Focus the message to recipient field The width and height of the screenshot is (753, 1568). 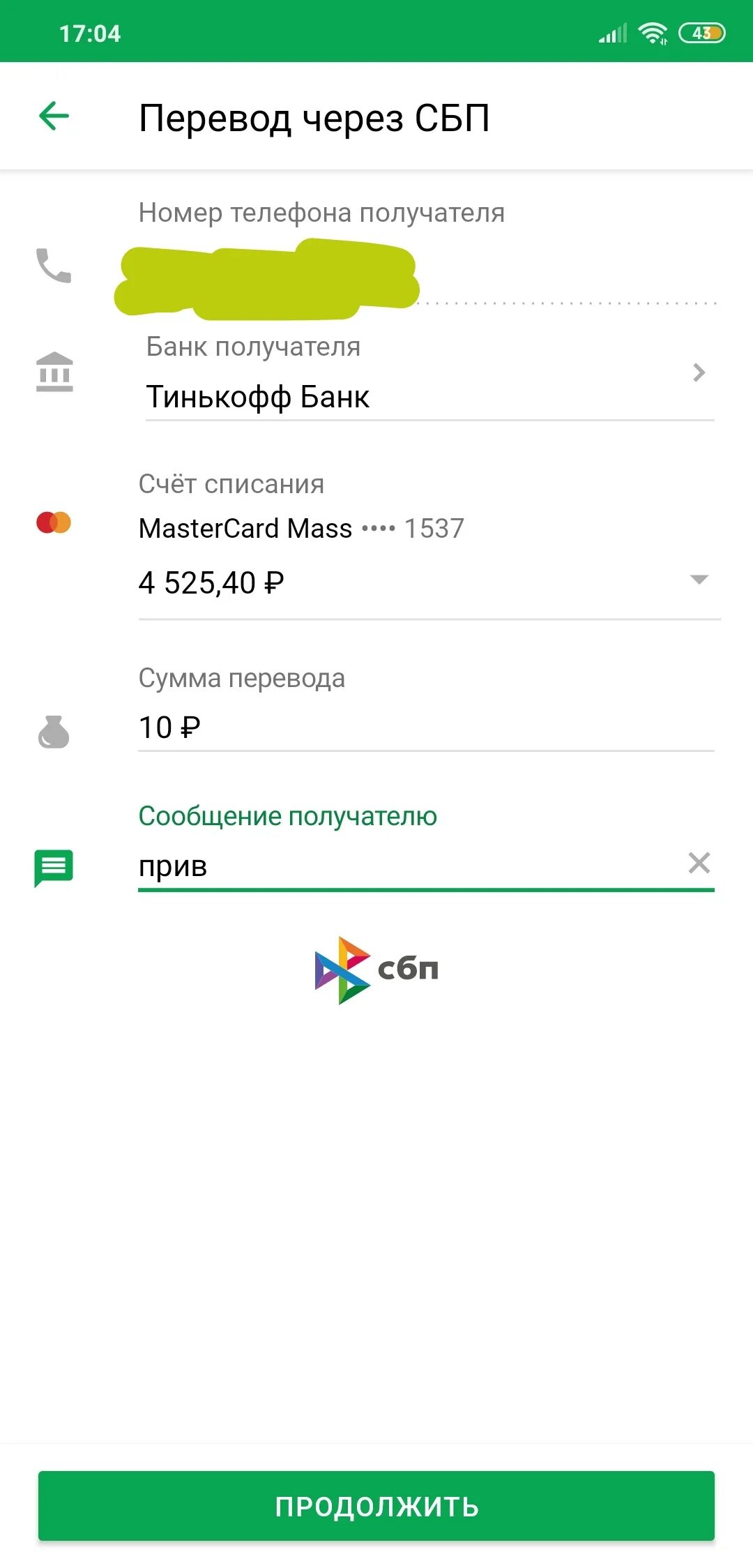click(x=404, y=866)
